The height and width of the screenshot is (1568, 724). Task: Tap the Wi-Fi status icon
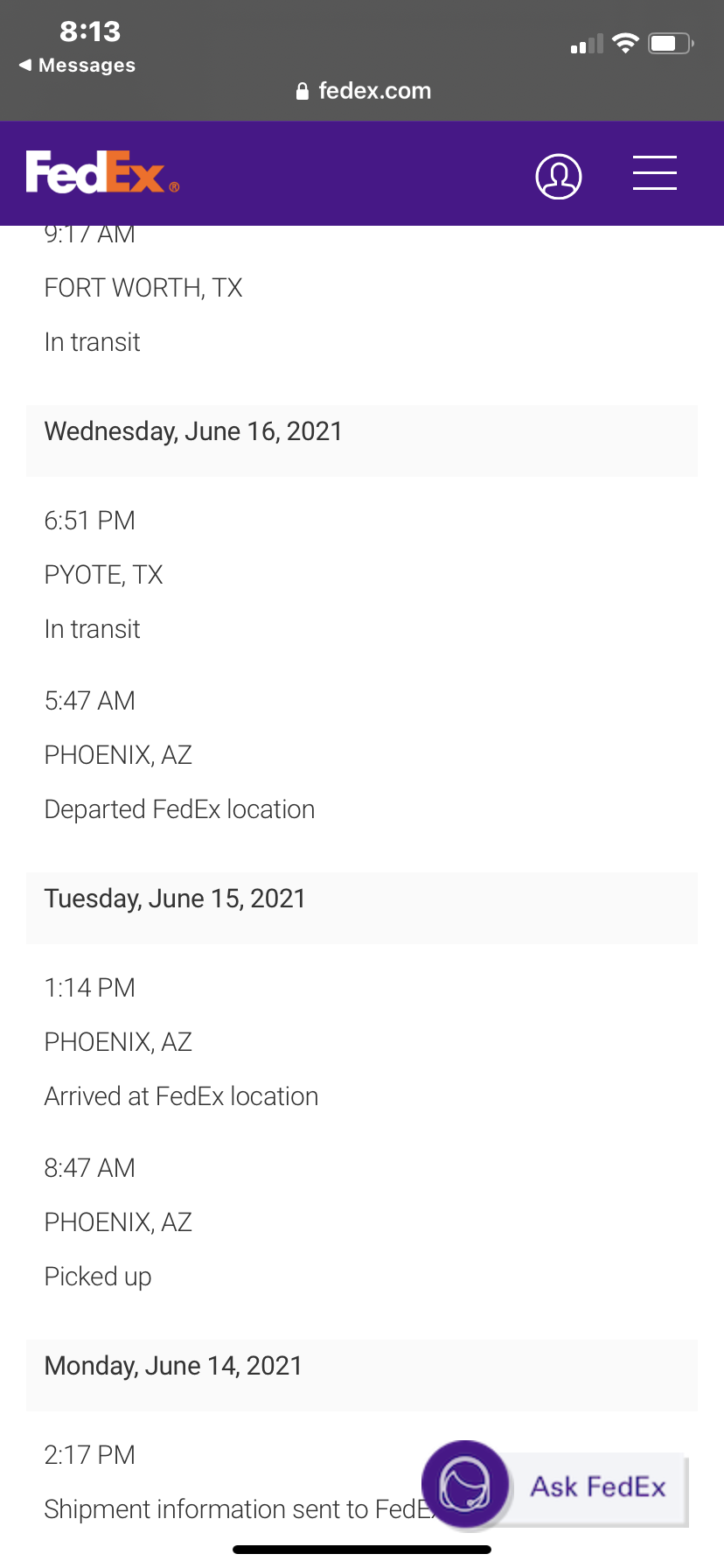[x=625, y=42]
